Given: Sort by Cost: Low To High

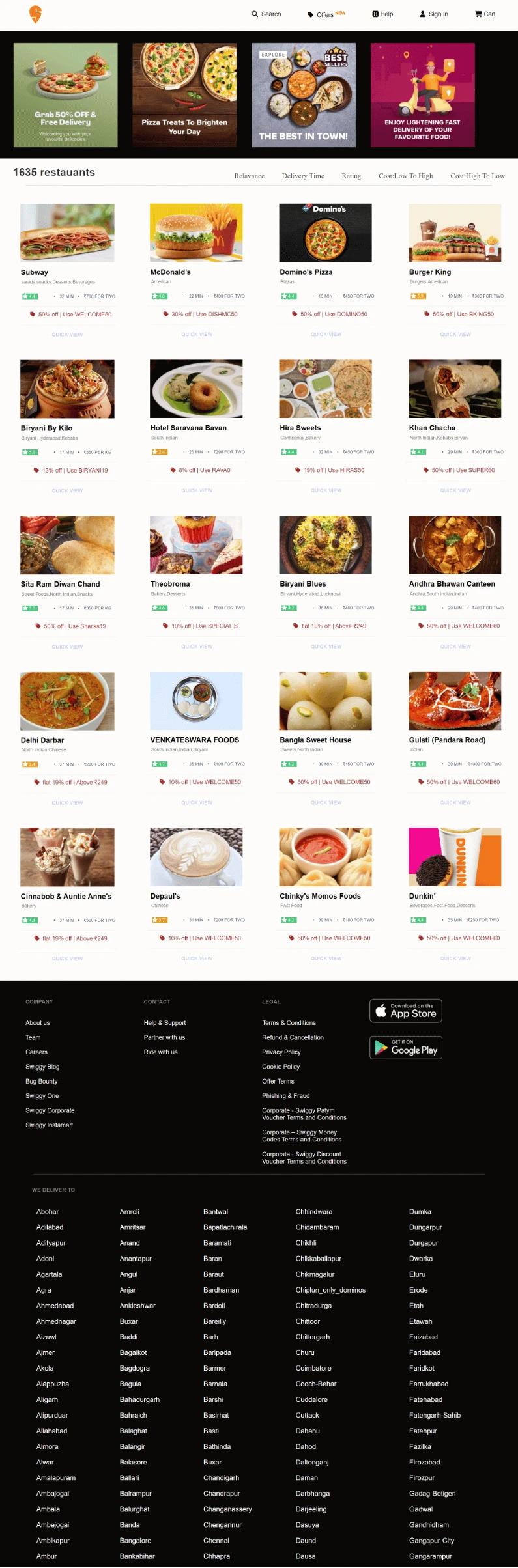Looking at the screenshot, I should click(x=405, y=176).
